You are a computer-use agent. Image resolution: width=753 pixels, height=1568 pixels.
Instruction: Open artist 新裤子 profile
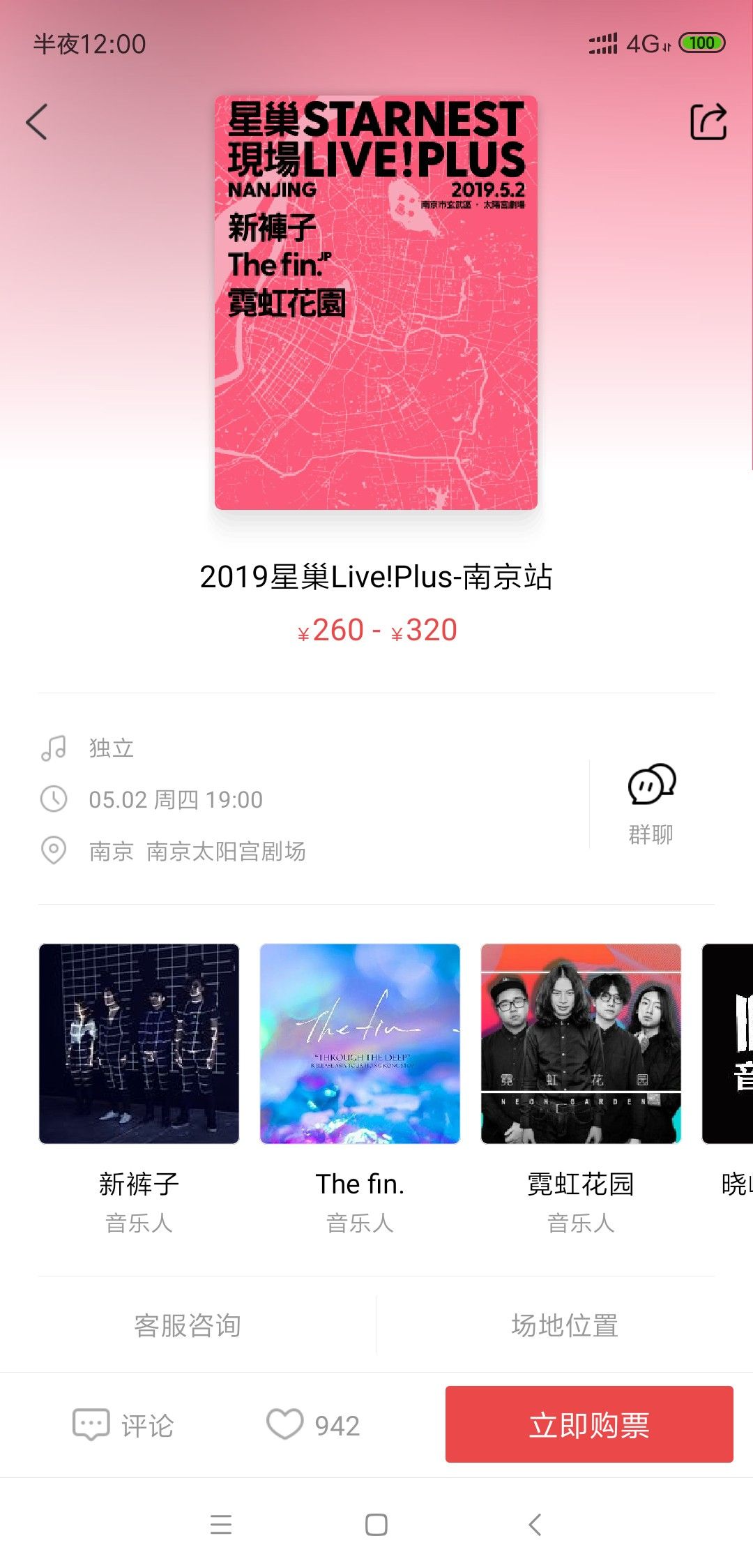(139, 1044)
